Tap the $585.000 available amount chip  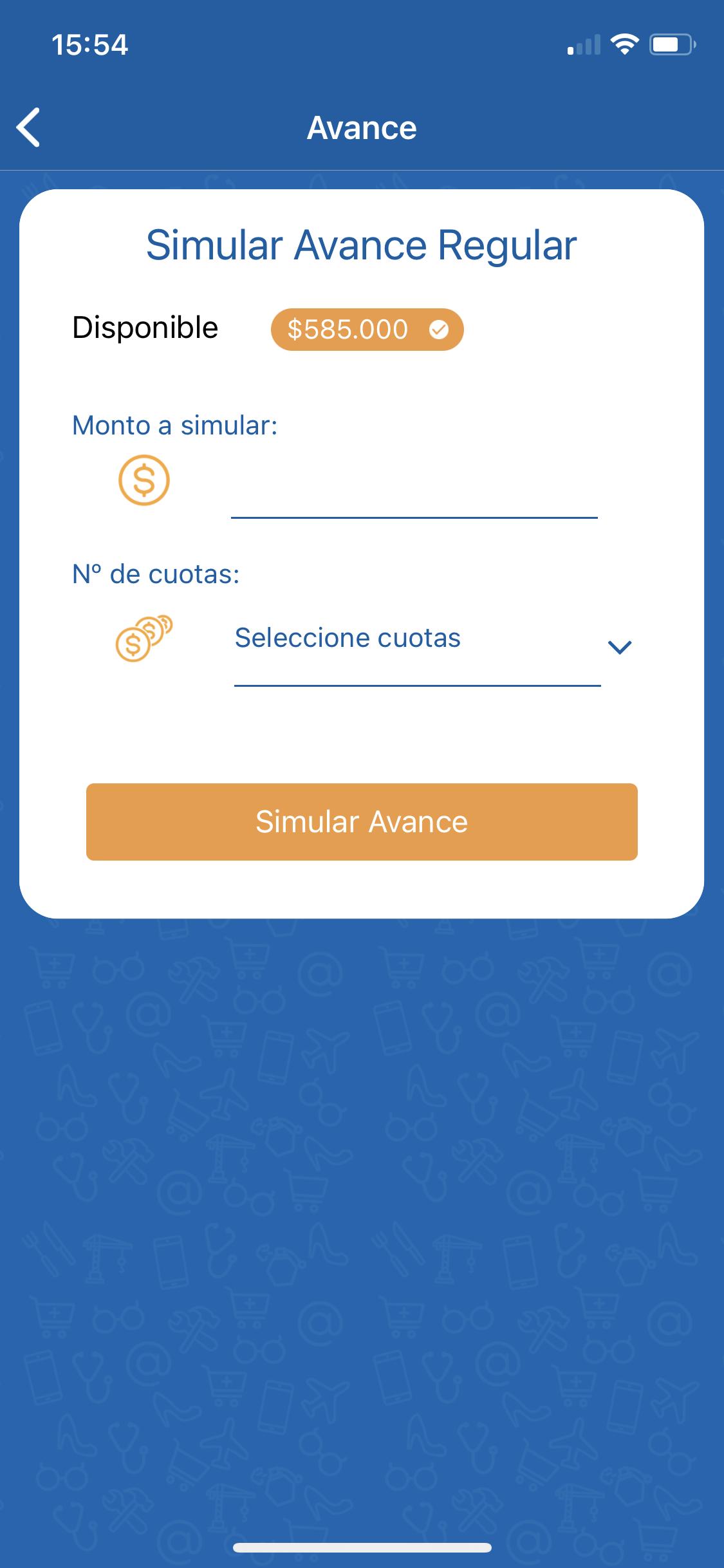point(367,330)
